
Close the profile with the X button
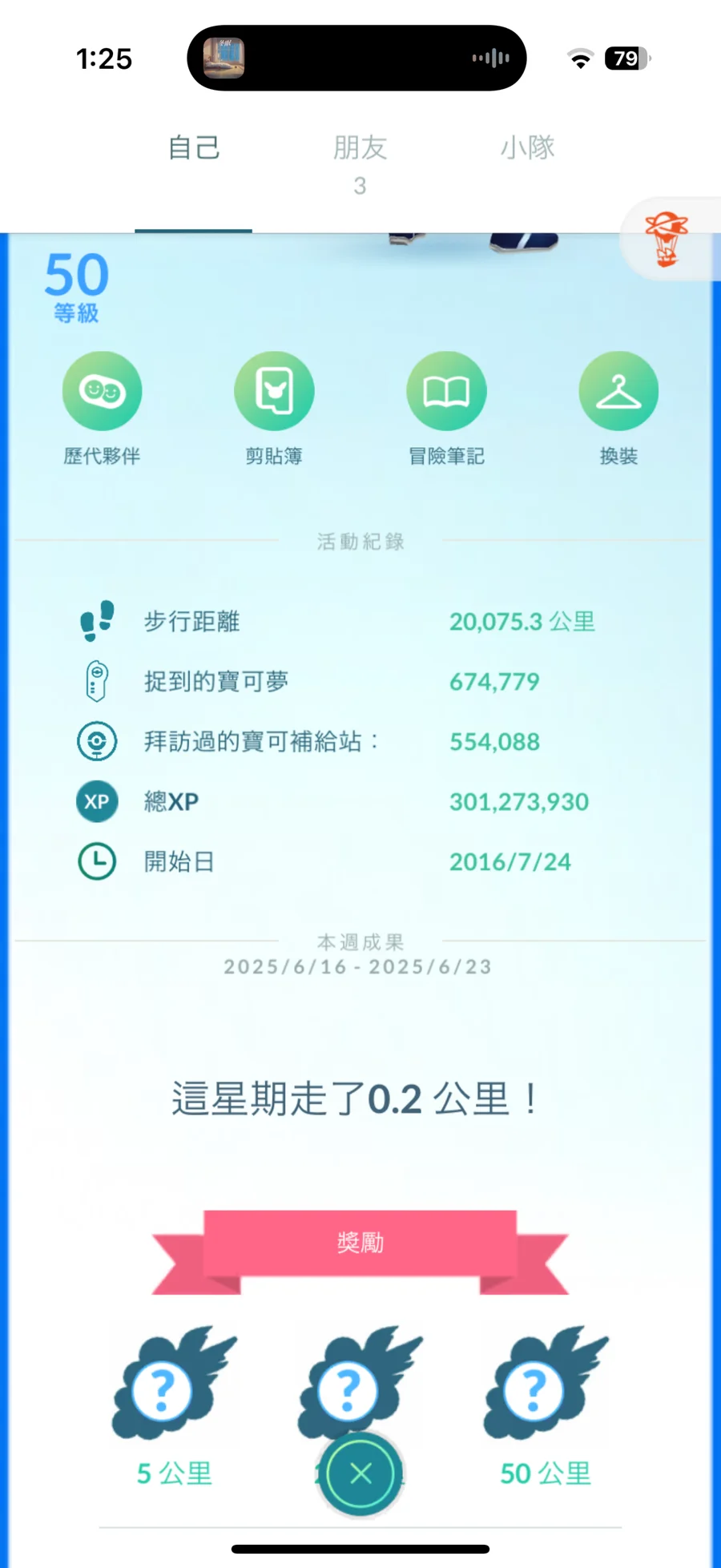coord(360,1473)
